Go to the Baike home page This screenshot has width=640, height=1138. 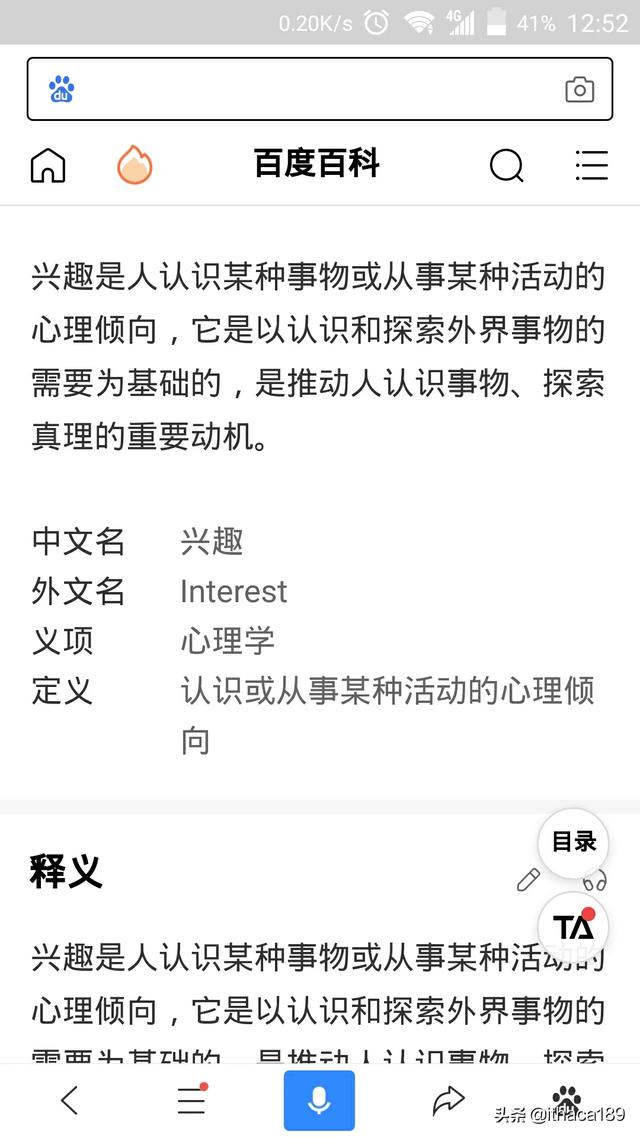click(48, 165)
